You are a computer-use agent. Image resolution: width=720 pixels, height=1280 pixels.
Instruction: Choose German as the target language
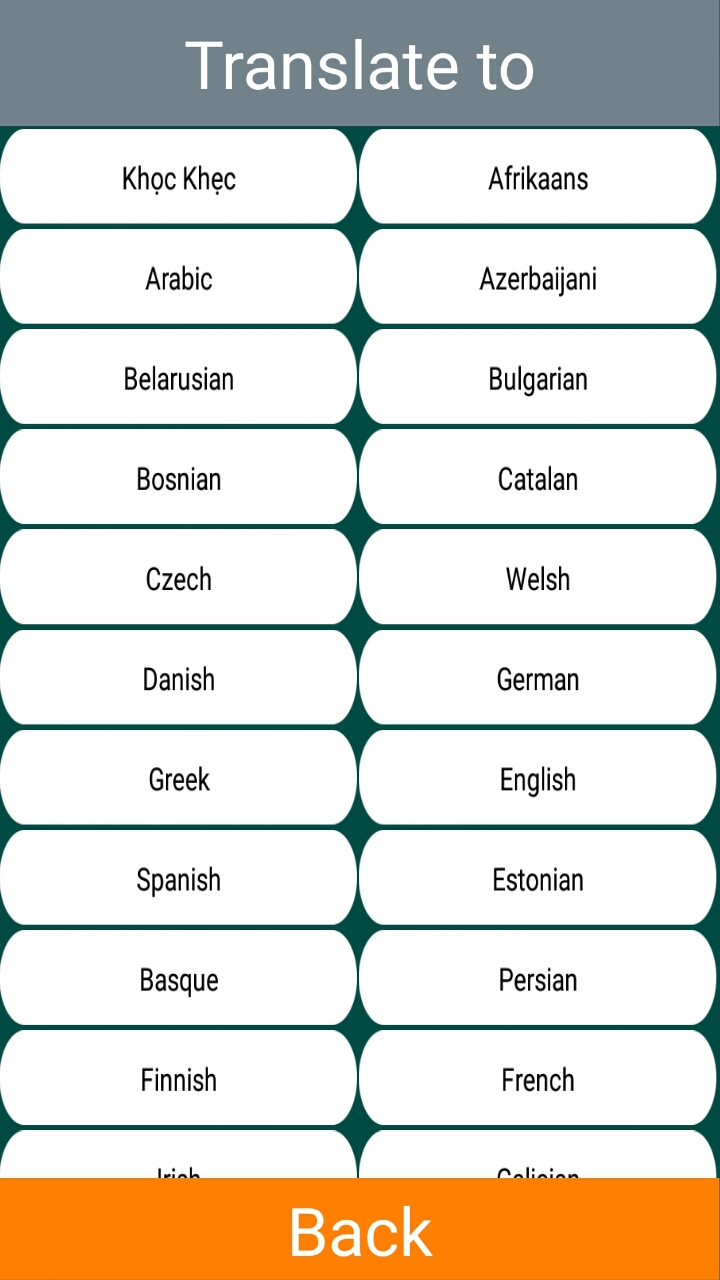coord(538,678)
